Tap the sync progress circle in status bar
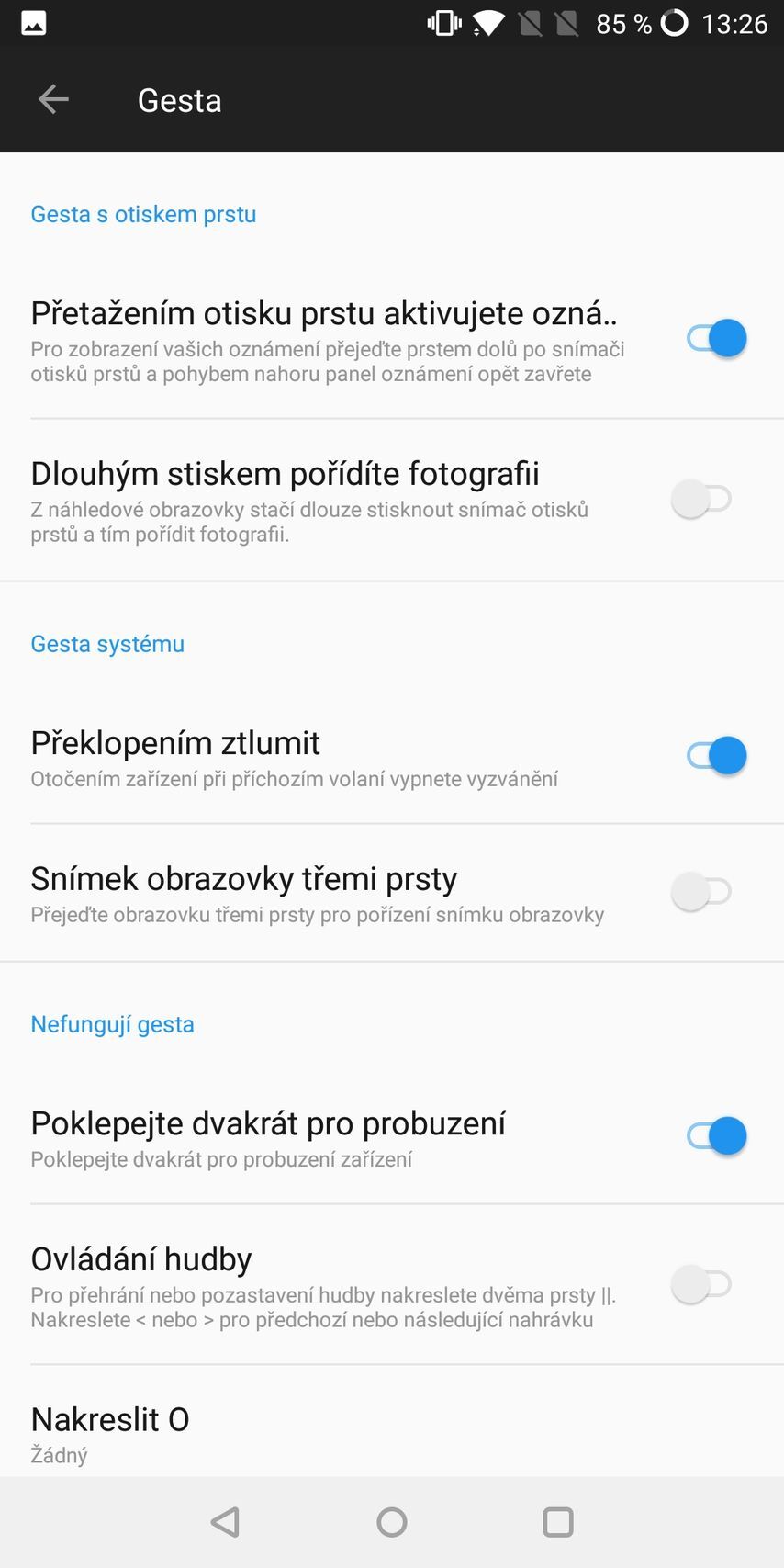The image size is (784, 1568). tap(675, 24)
